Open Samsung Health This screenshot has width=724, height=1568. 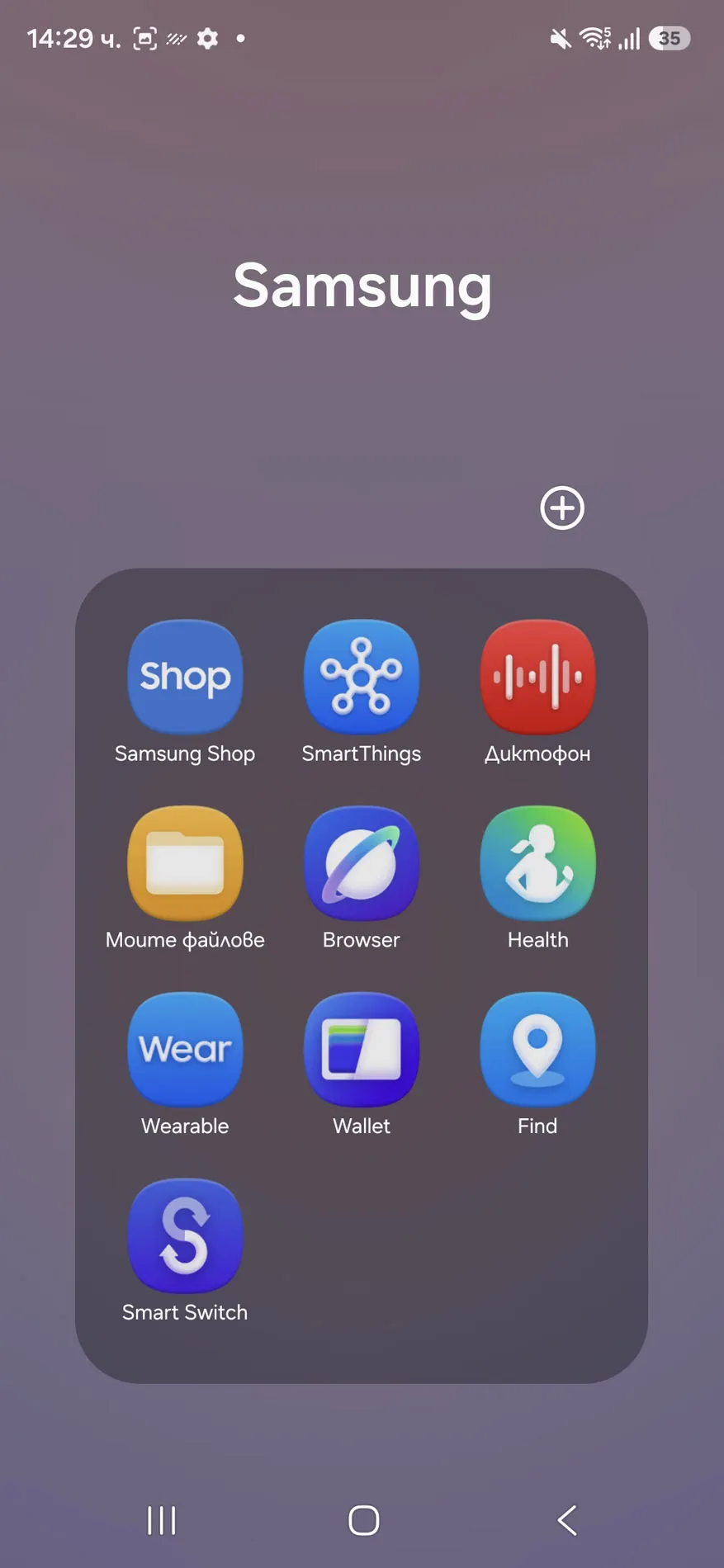tap(537, 863)
